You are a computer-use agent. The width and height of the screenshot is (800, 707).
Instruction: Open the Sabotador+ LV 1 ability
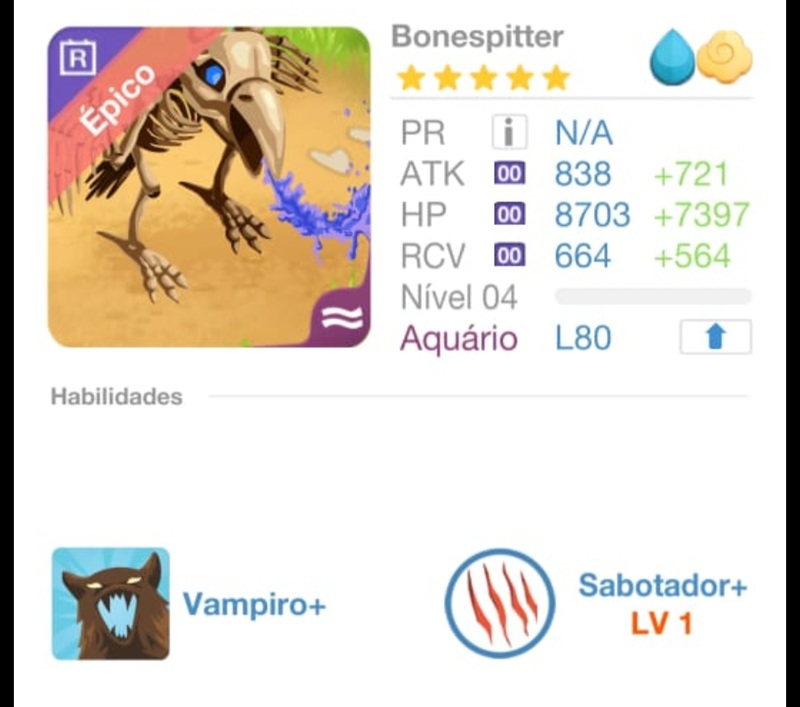(499, 602)
